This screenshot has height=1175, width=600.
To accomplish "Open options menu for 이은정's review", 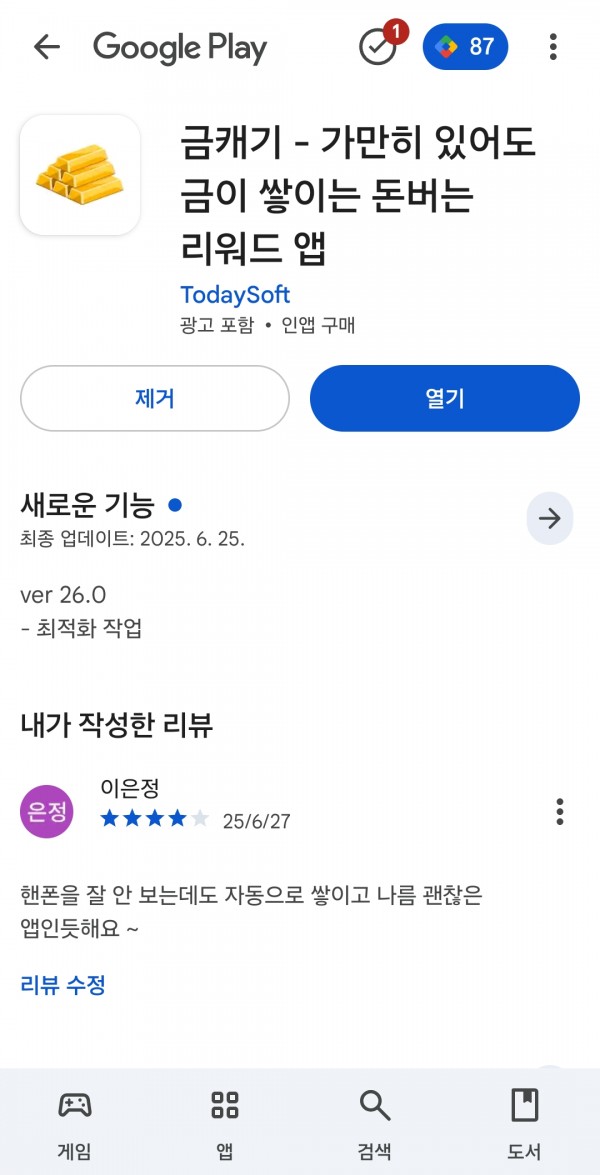I will 560,812.
